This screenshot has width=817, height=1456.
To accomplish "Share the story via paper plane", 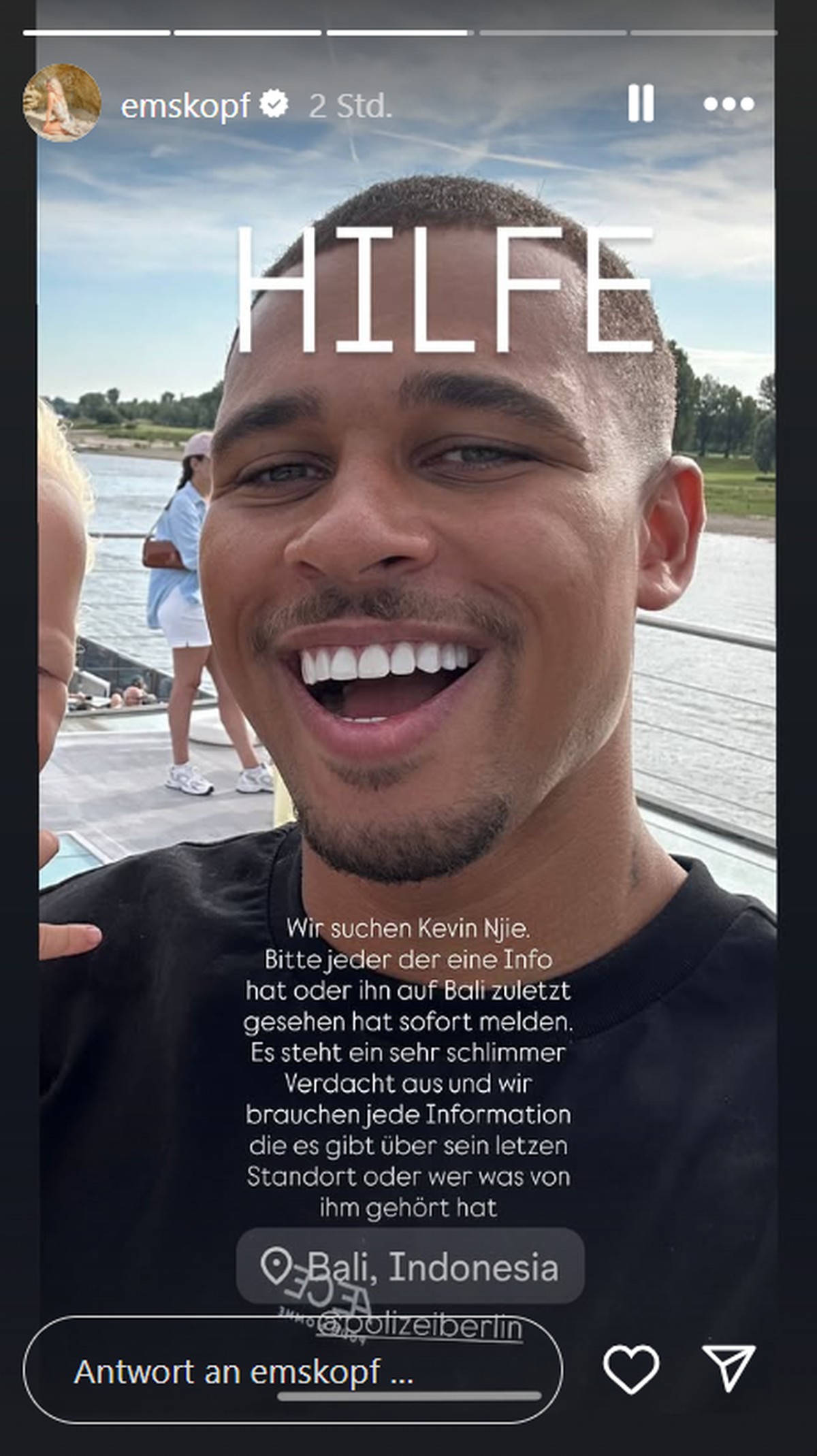I will (x=728, y=1367).
